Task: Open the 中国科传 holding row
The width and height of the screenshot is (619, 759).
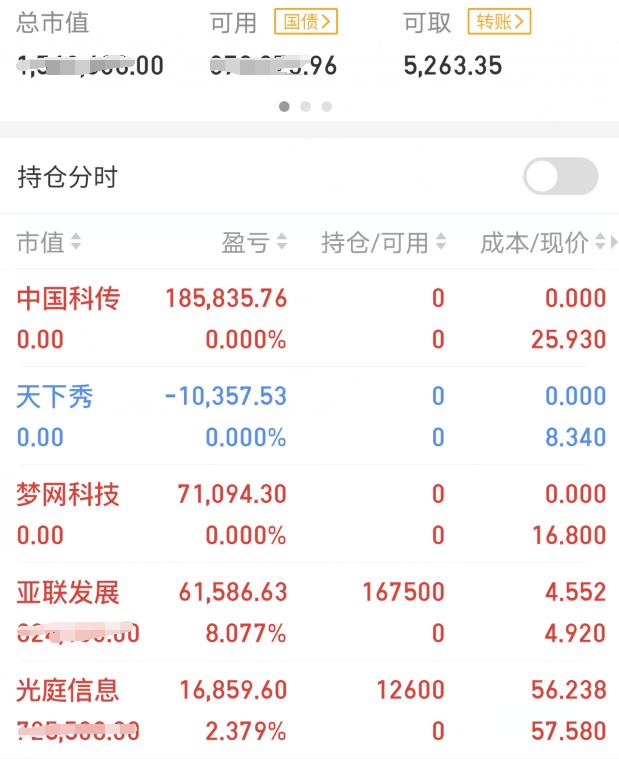Action: [310, 319]
